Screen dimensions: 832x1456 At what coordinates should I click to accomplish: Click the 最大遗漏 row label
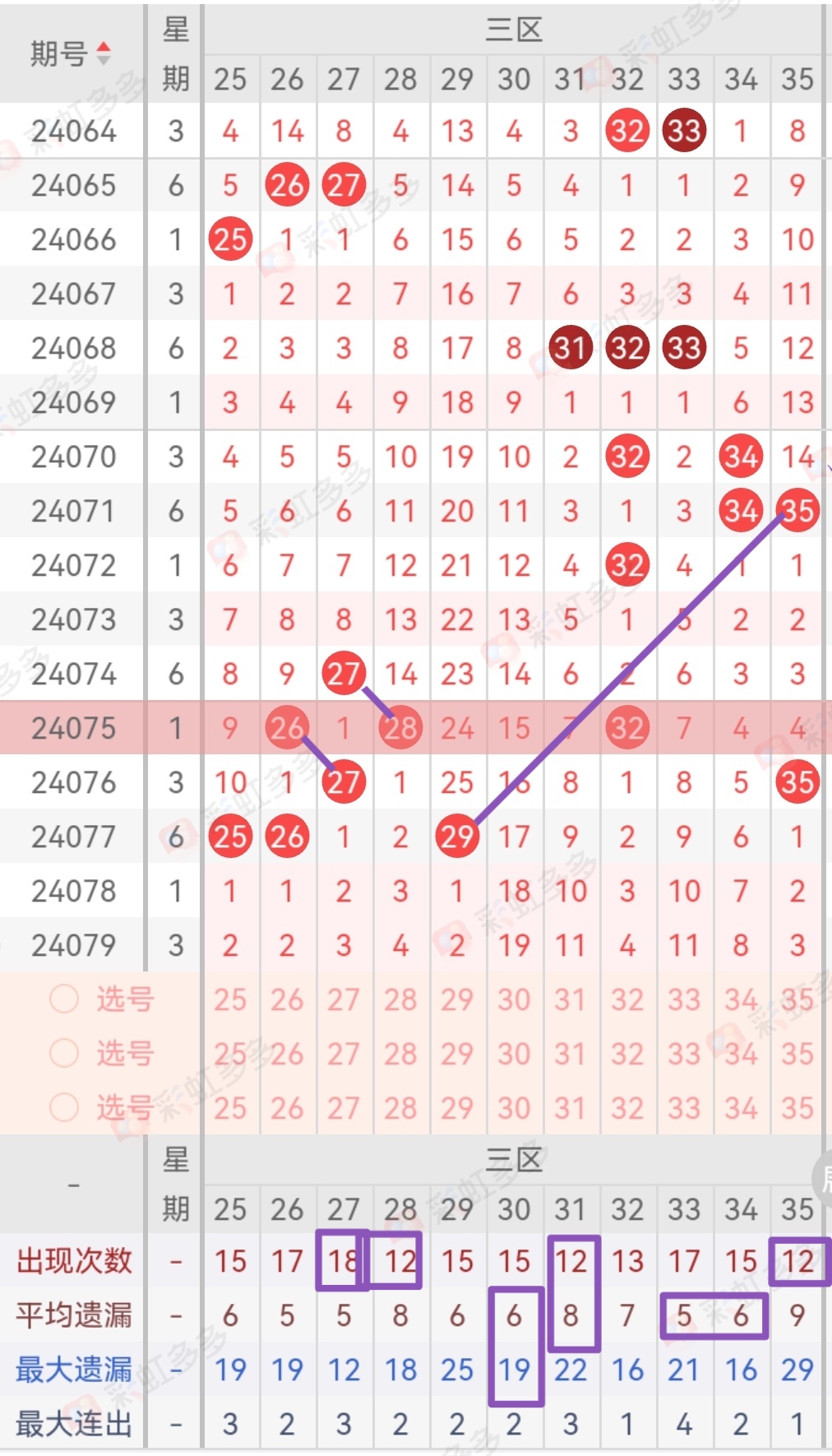pos(76,1369)
